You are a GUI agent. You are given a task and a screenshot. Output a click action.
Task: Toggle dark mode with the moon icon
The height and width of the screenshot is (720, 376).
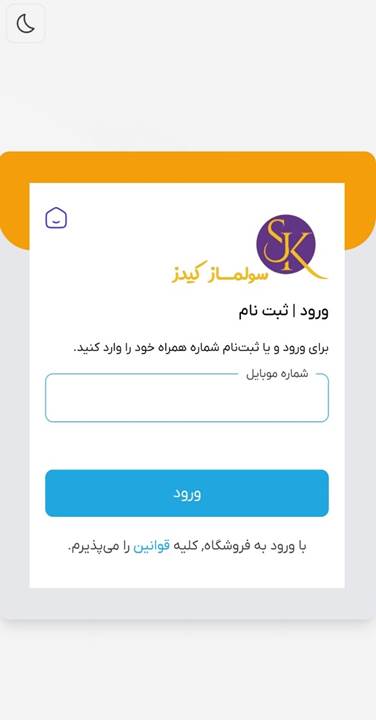[26, 23]
